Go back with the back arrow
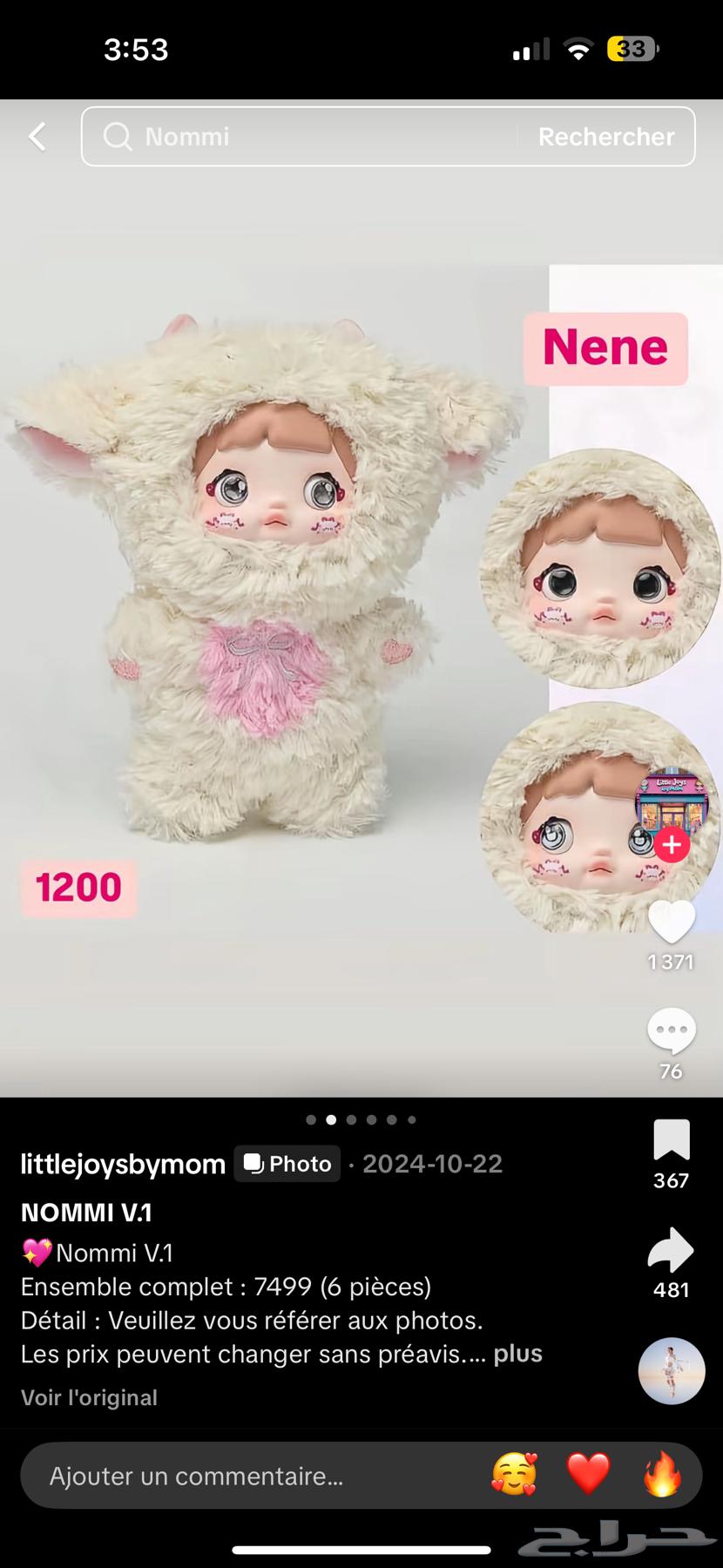Image resolution: width=723 pixels, height=1568 pixels. point(37,137)
